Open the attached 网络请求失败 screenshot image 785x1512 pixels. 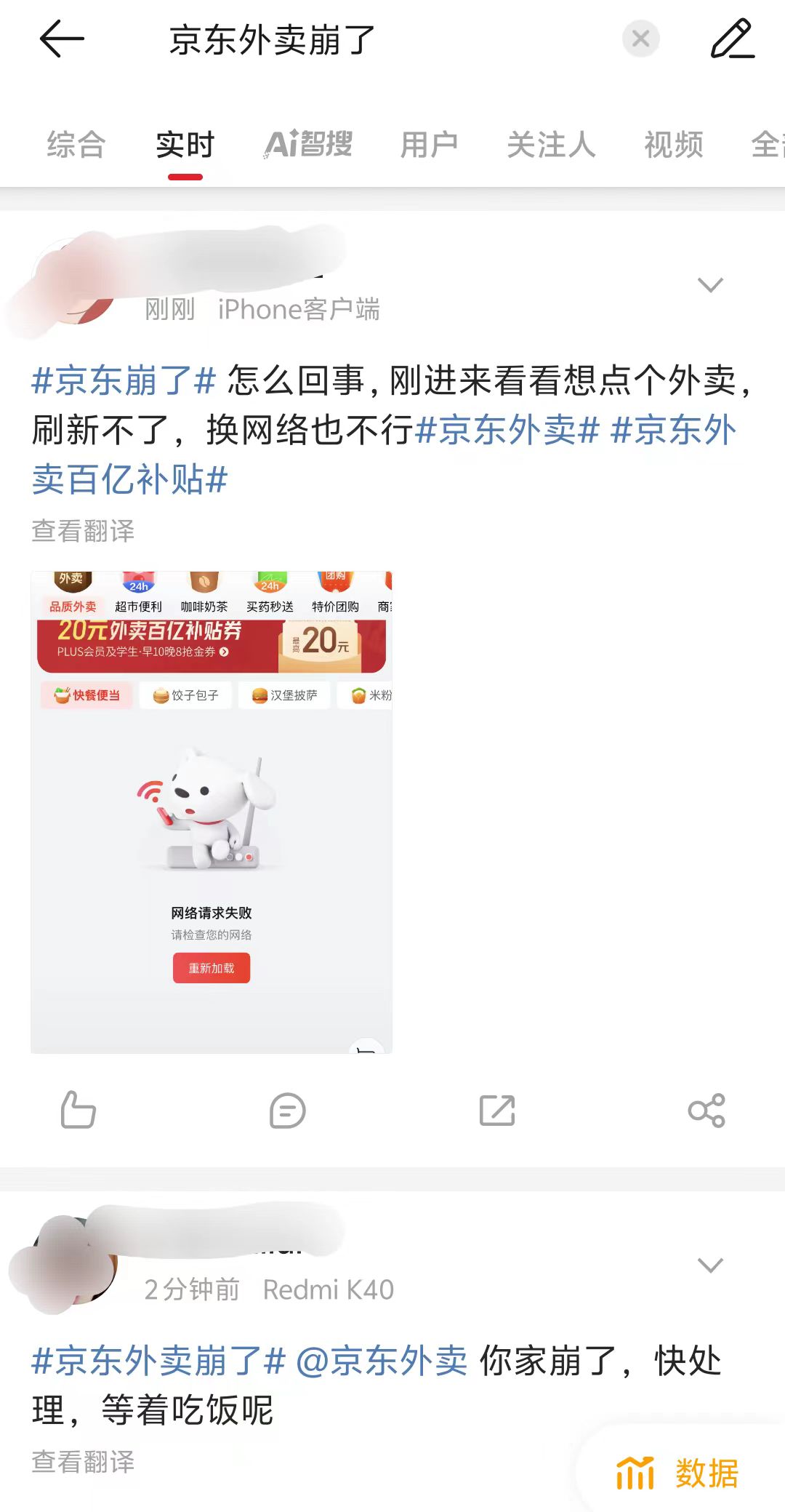click(212, 812)
